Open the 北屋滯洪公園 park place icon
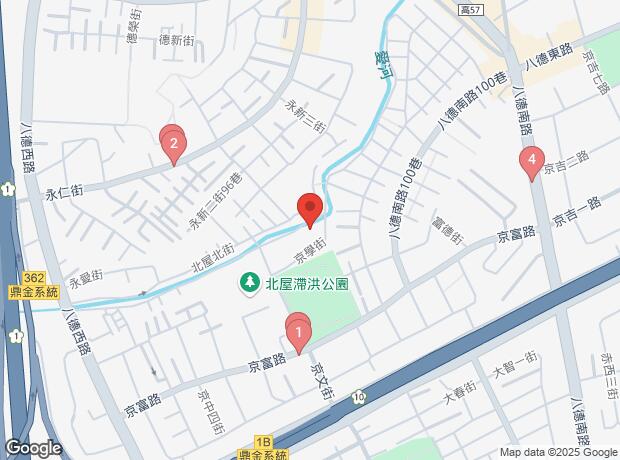620x460 pixels. [x=250, y=285]
